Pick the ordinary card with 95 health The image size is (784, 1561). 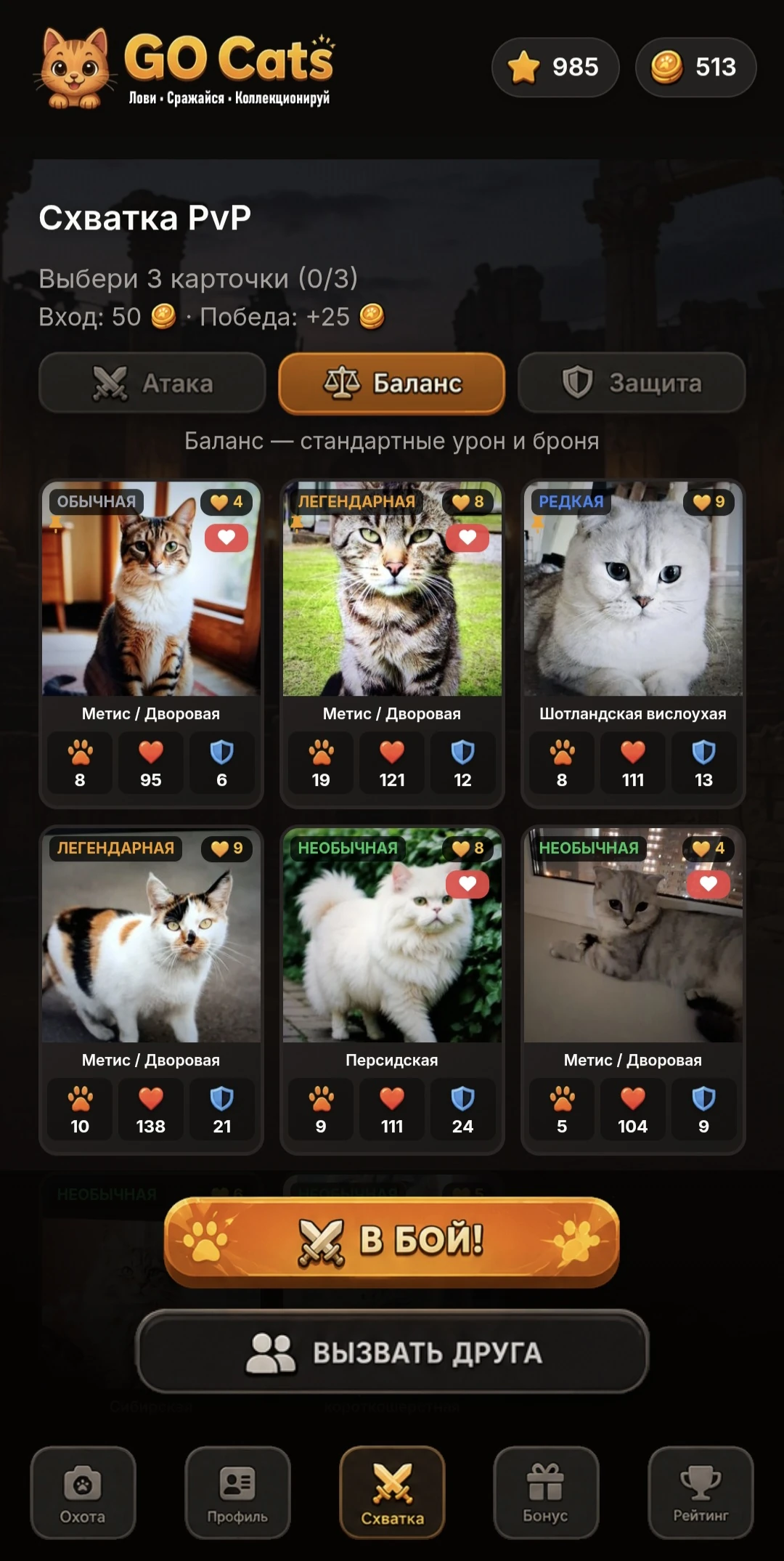click(151, 644)
